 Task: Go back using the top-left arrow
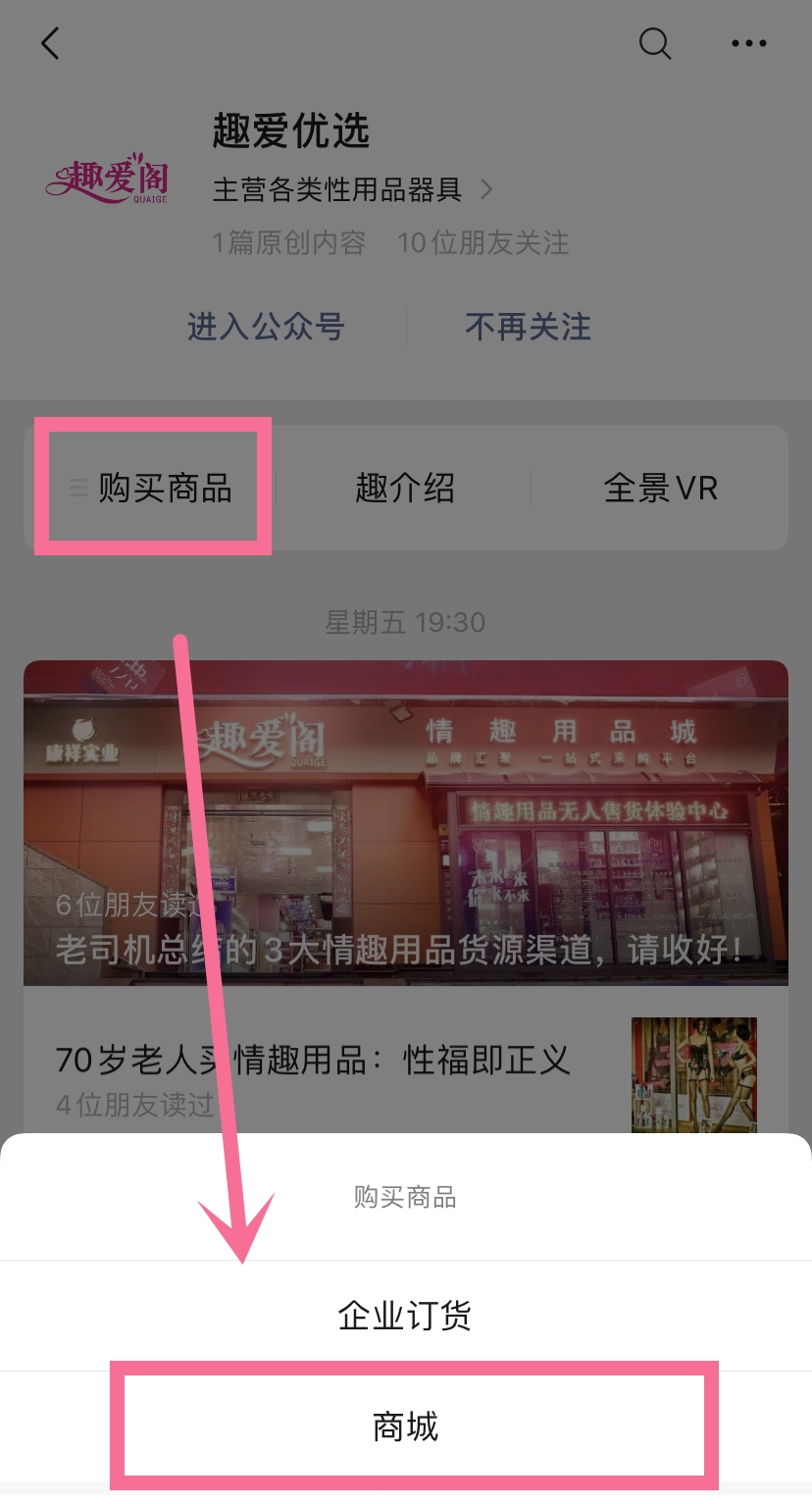51,43
